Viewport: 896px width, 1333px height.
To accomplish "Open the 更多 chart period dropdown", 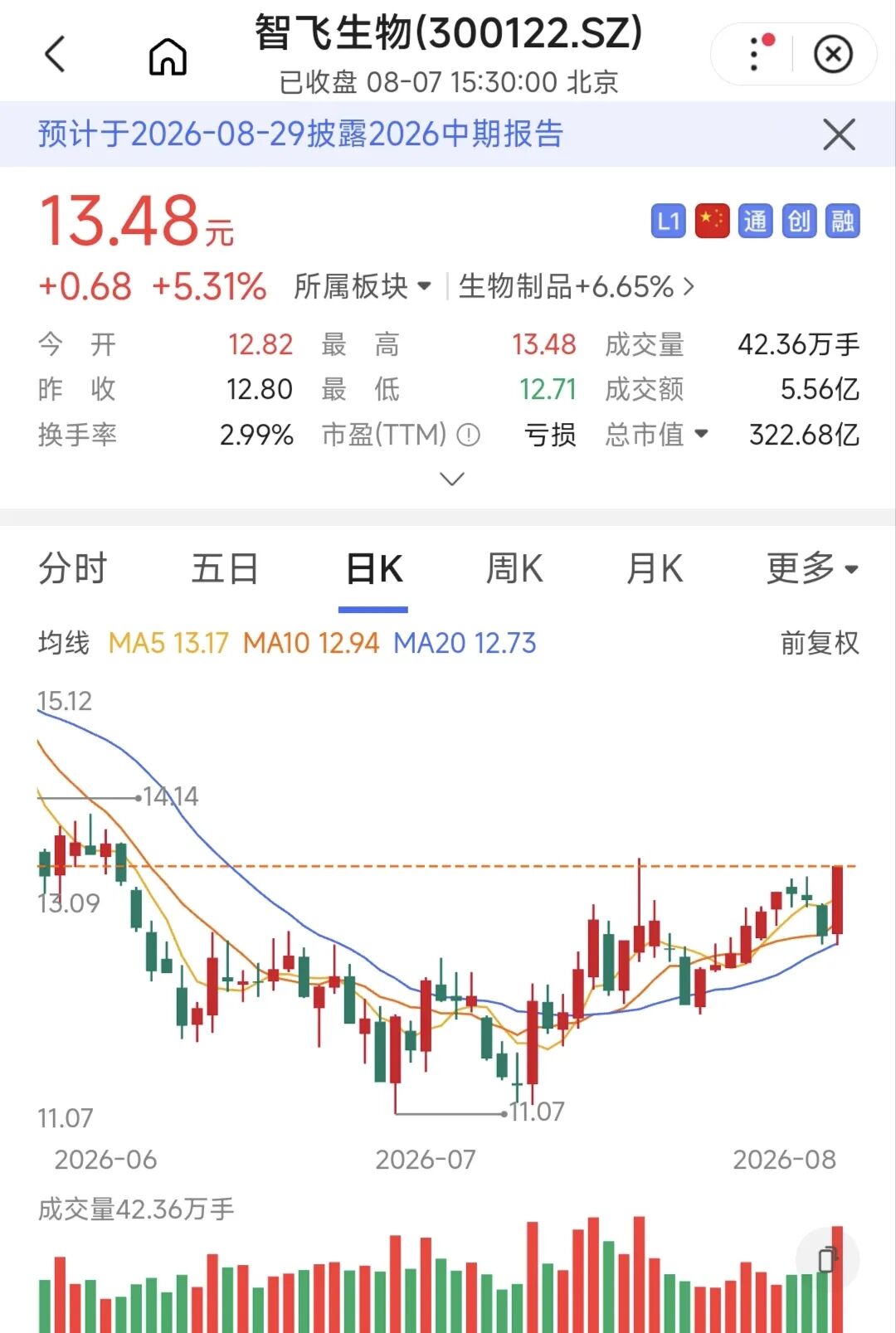I will click(x=812, y=569).
